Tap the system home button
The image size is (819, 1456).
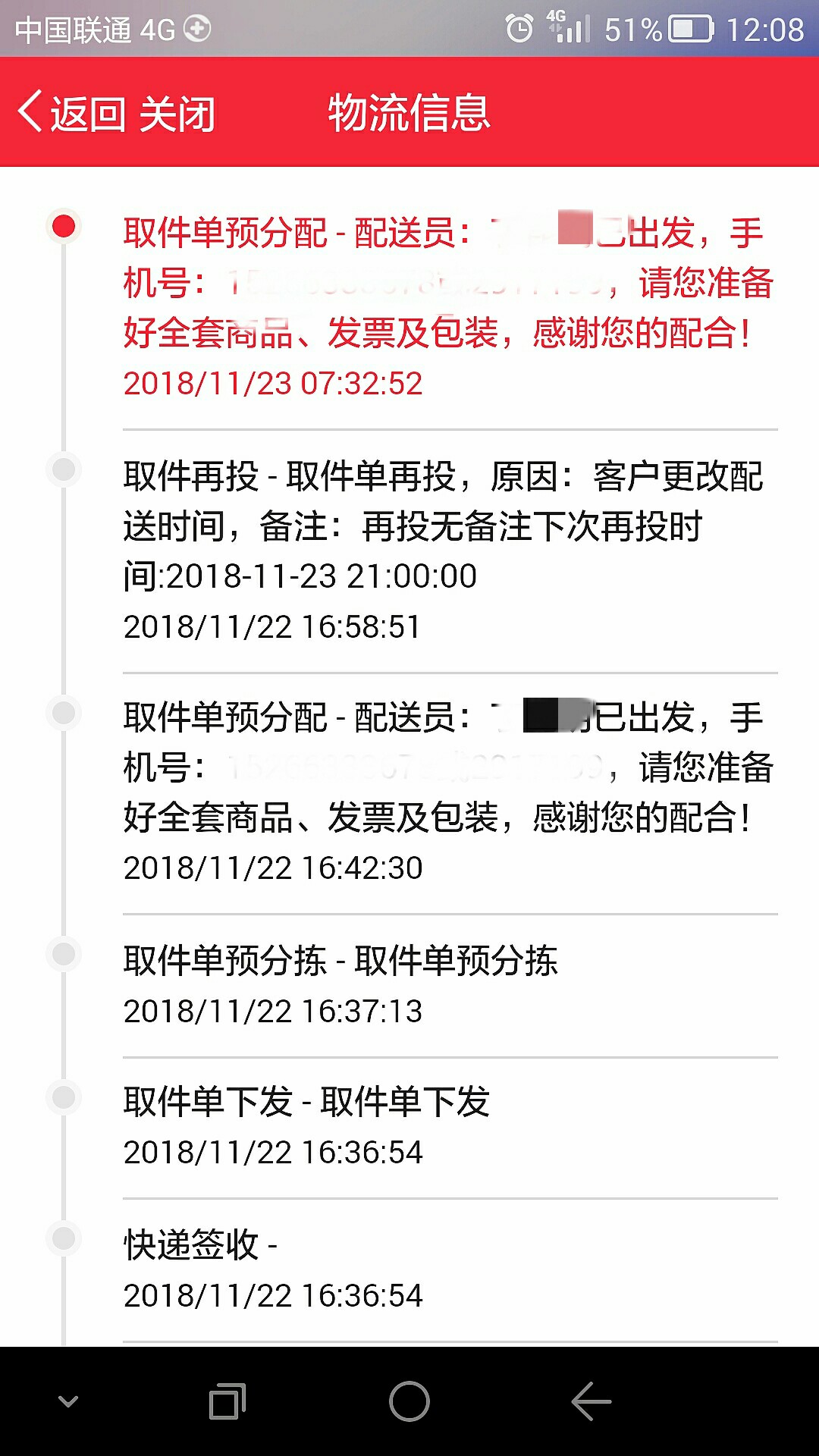point(409,1401)
